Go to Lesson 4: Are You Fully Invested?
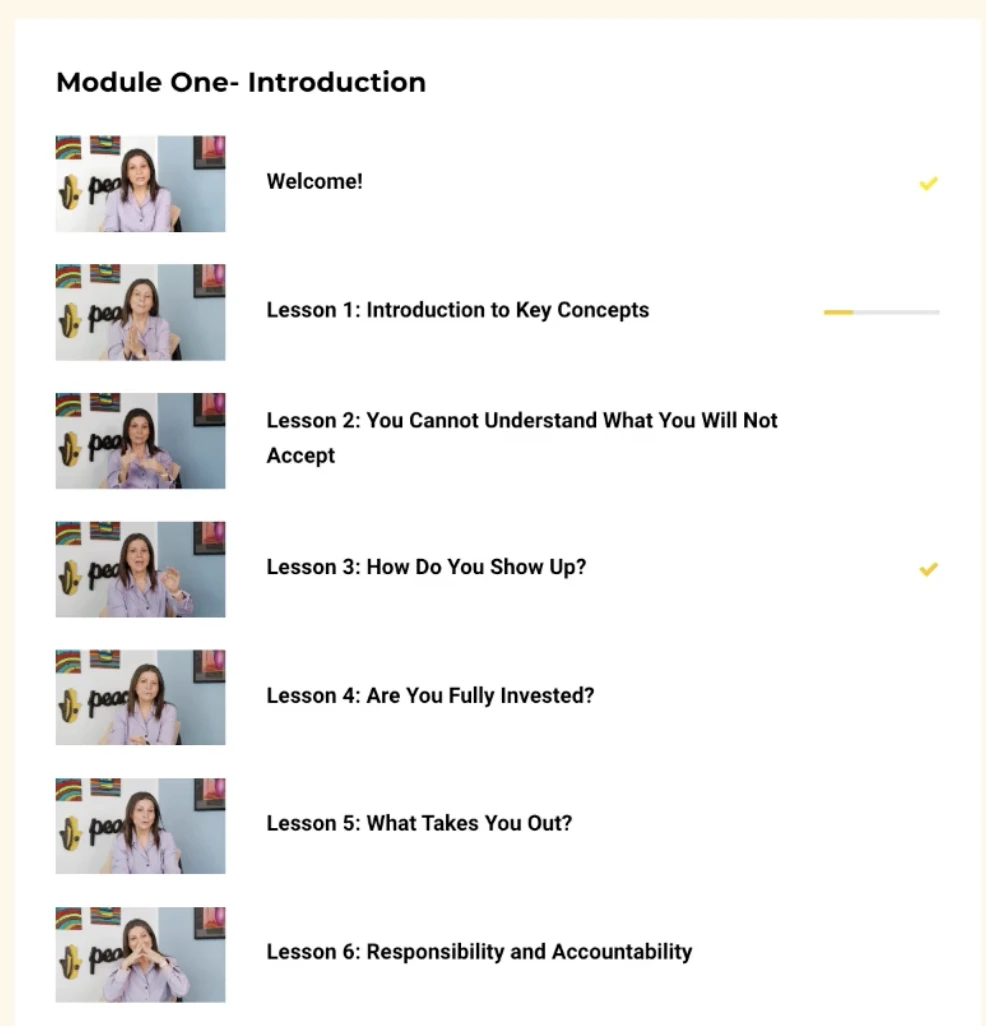The height and width of the screenshot is (1026, 986). click(x=430, y=695)
